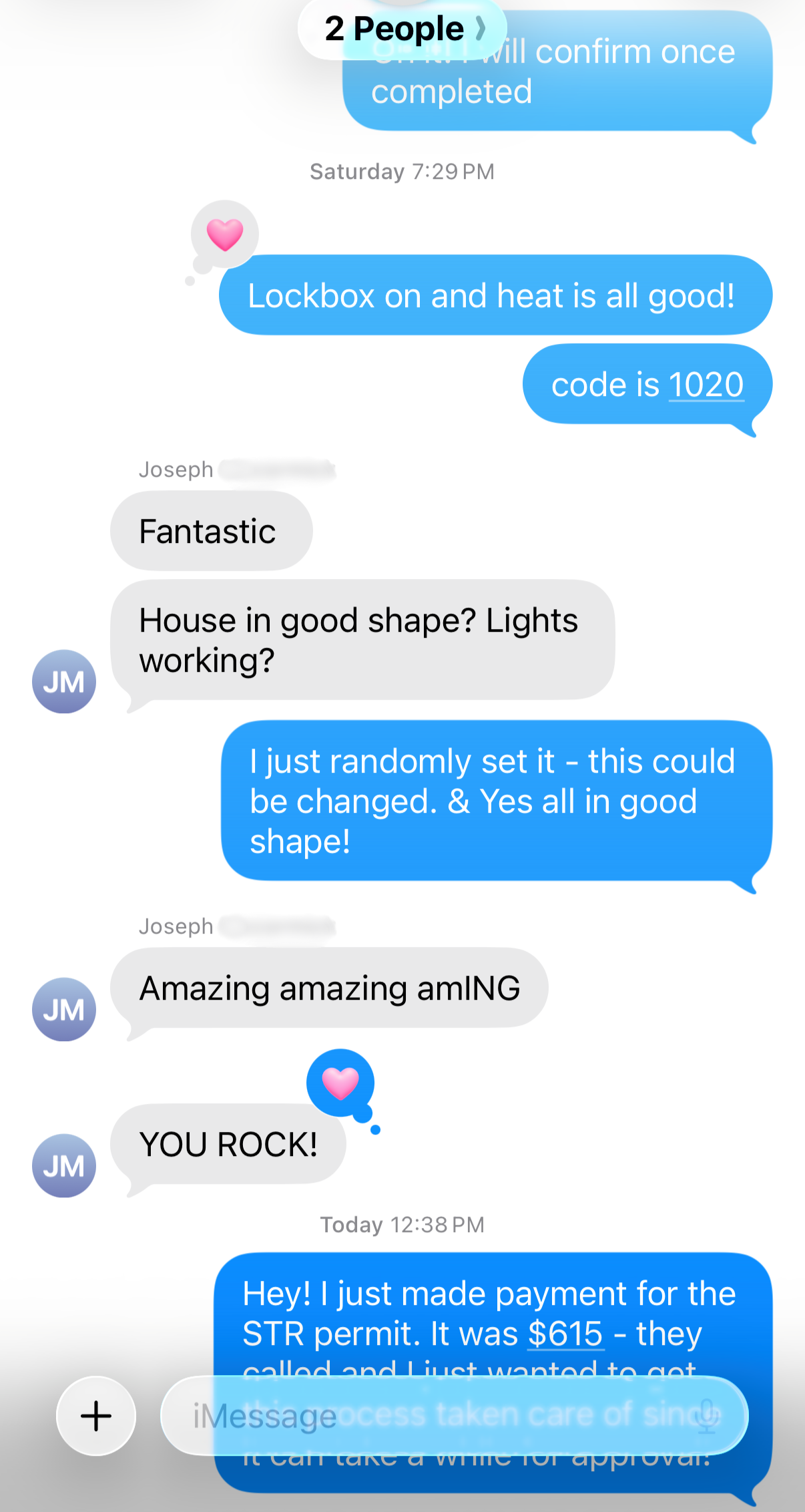Image resolution: width=805 pixels, height=1512 pixels.
Task: Start dictation with the microphone icon
Action: point(708,1416)
